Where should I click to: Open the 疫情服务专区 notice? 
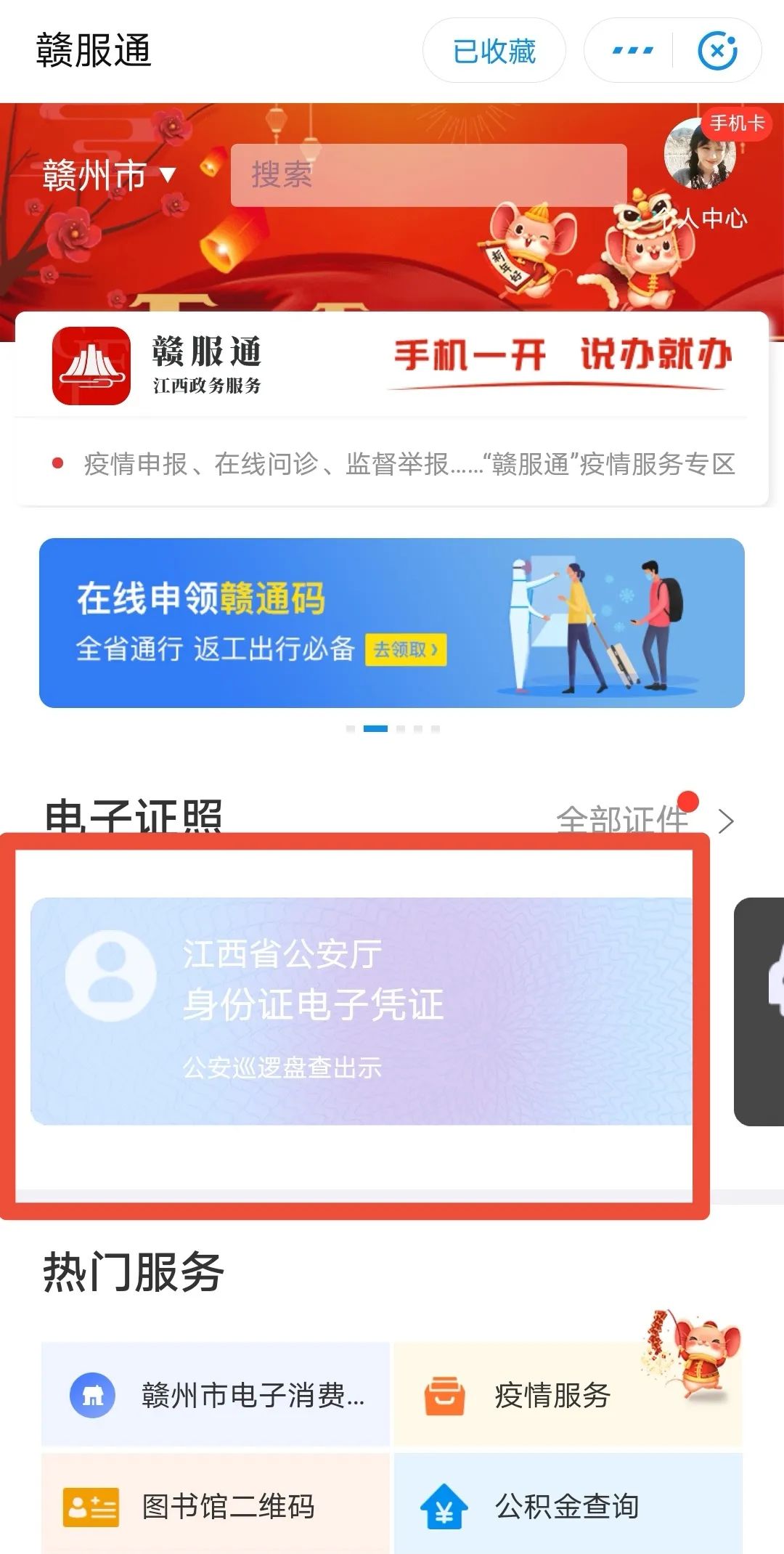(x=409, y=464)
